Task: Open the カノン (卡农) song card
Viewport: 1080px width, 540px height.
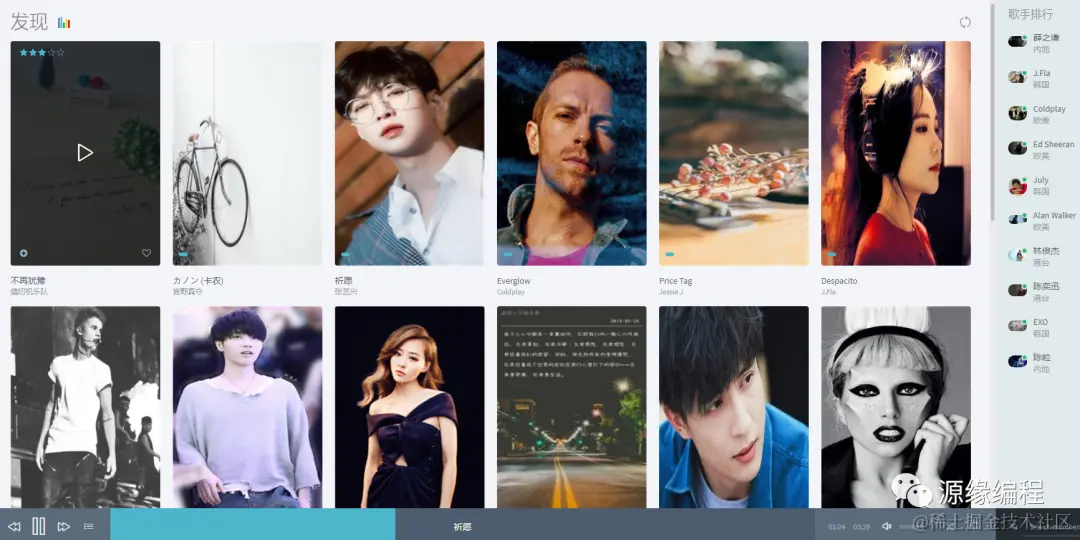Action: 247,153
